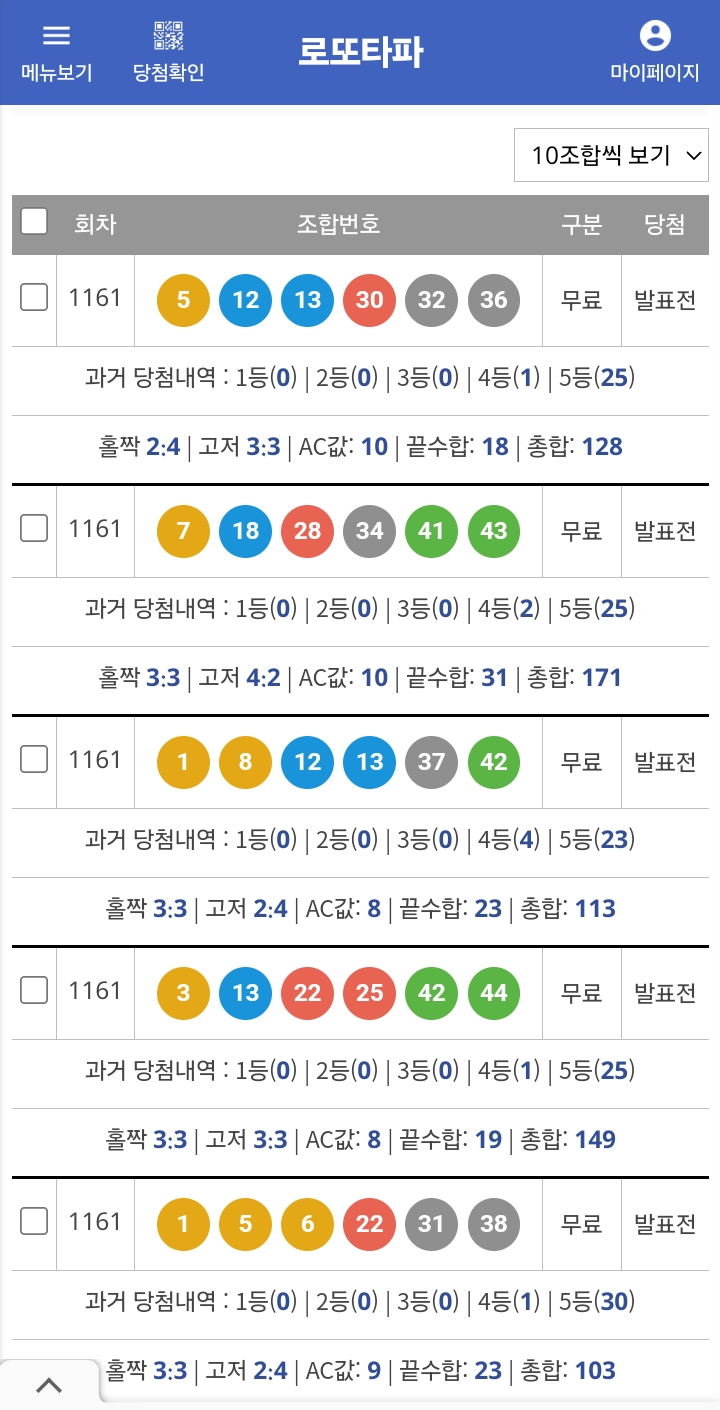Screen dimensions: 720x1410
Task: Select combination 3 13 22 25 42 44
Action: [34, 990]
